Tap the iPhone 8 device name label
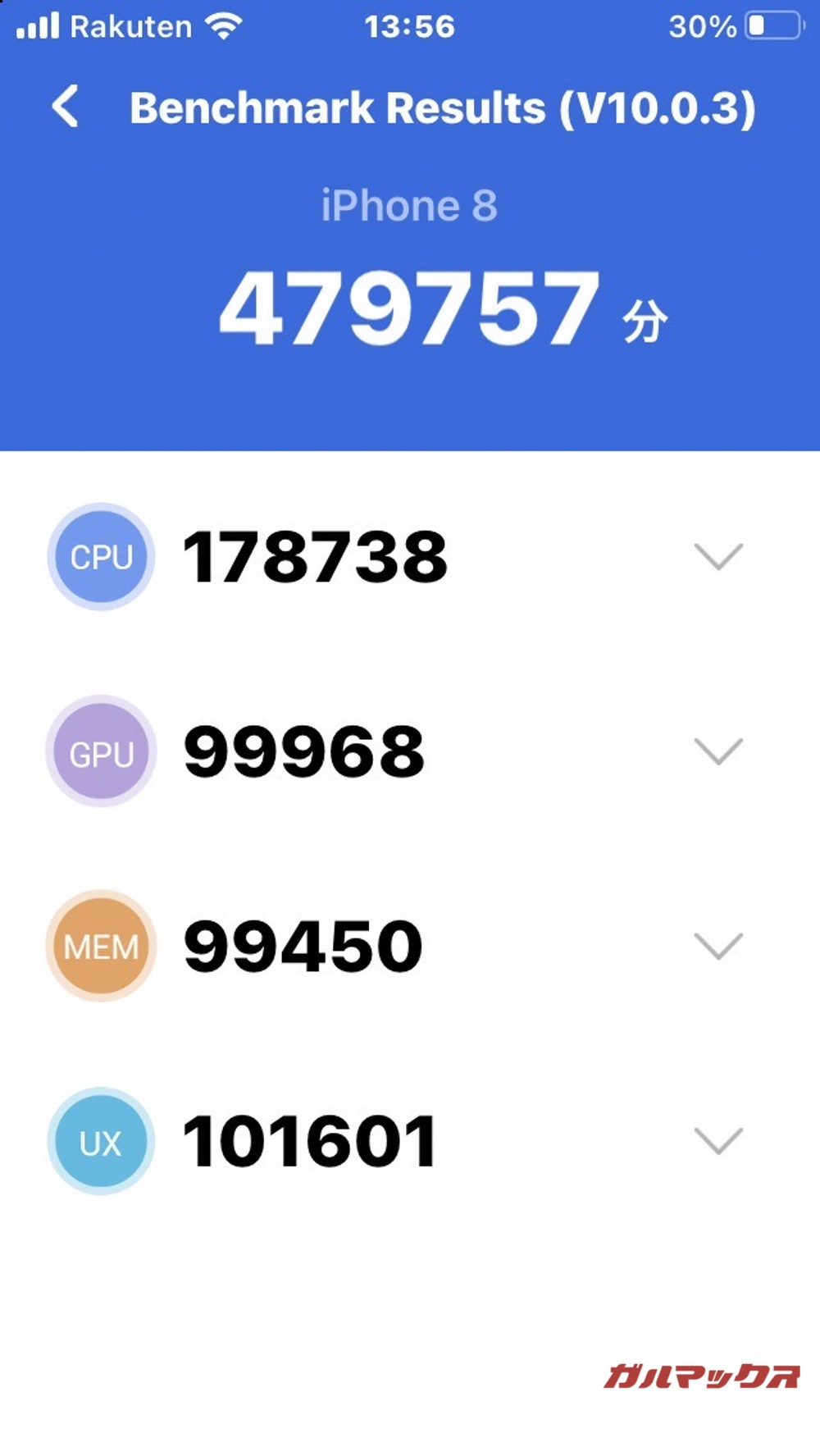The image size is (820, 1456). 410,205
